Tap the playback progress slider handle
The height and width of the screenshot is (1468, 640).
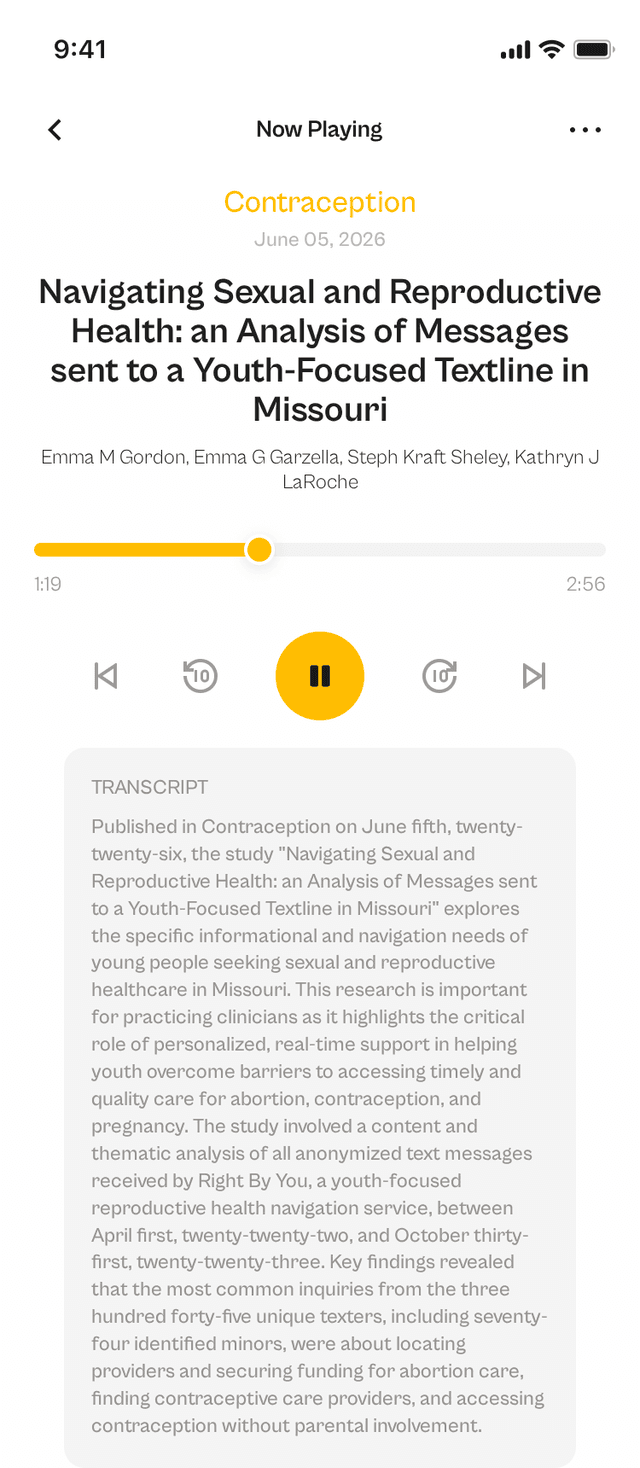click(259, 549)
